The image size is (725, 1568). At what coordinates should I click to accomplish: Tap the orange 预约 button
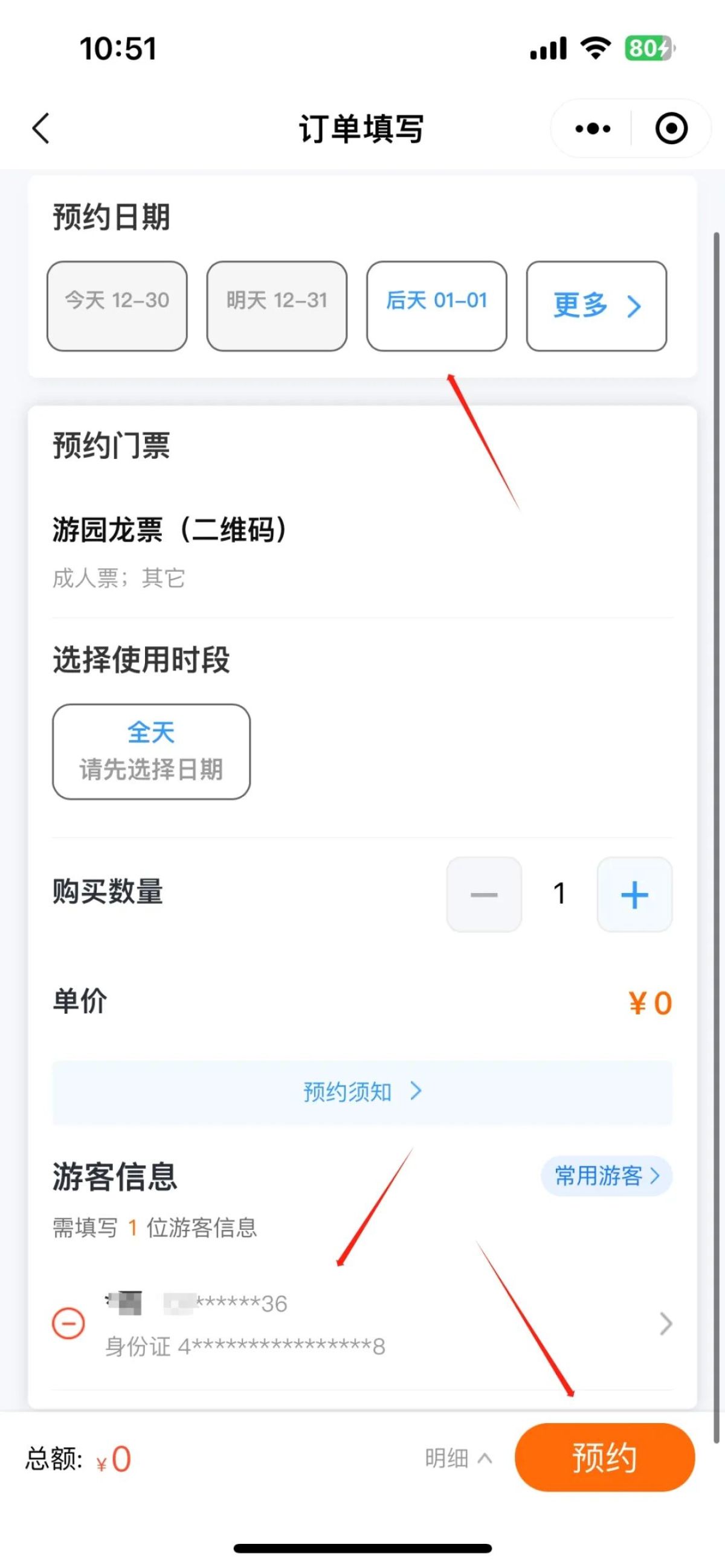[604, 1458]
